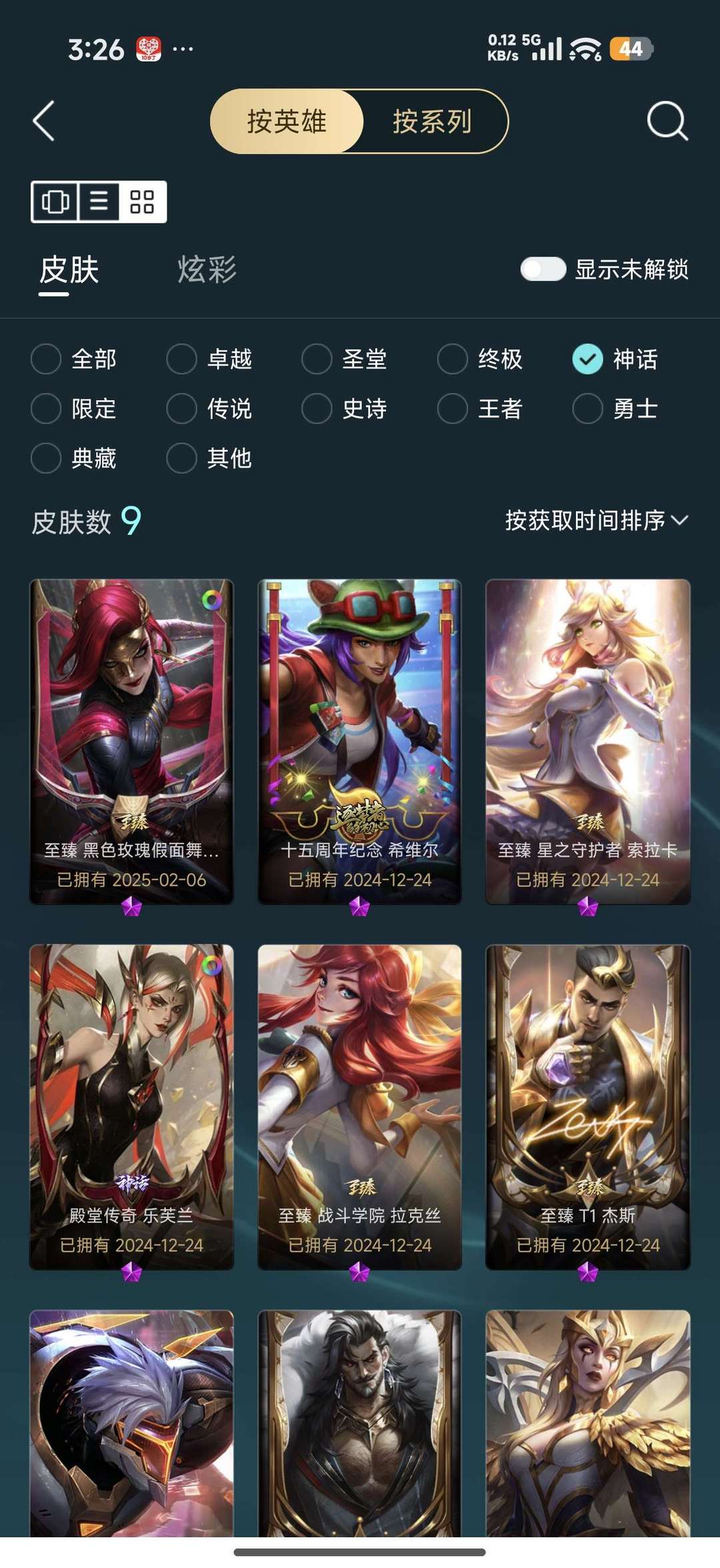Open the 至臻 星之守护者 索拉卡 skin card
720x1568 pixels.
(x=587, y=734)
